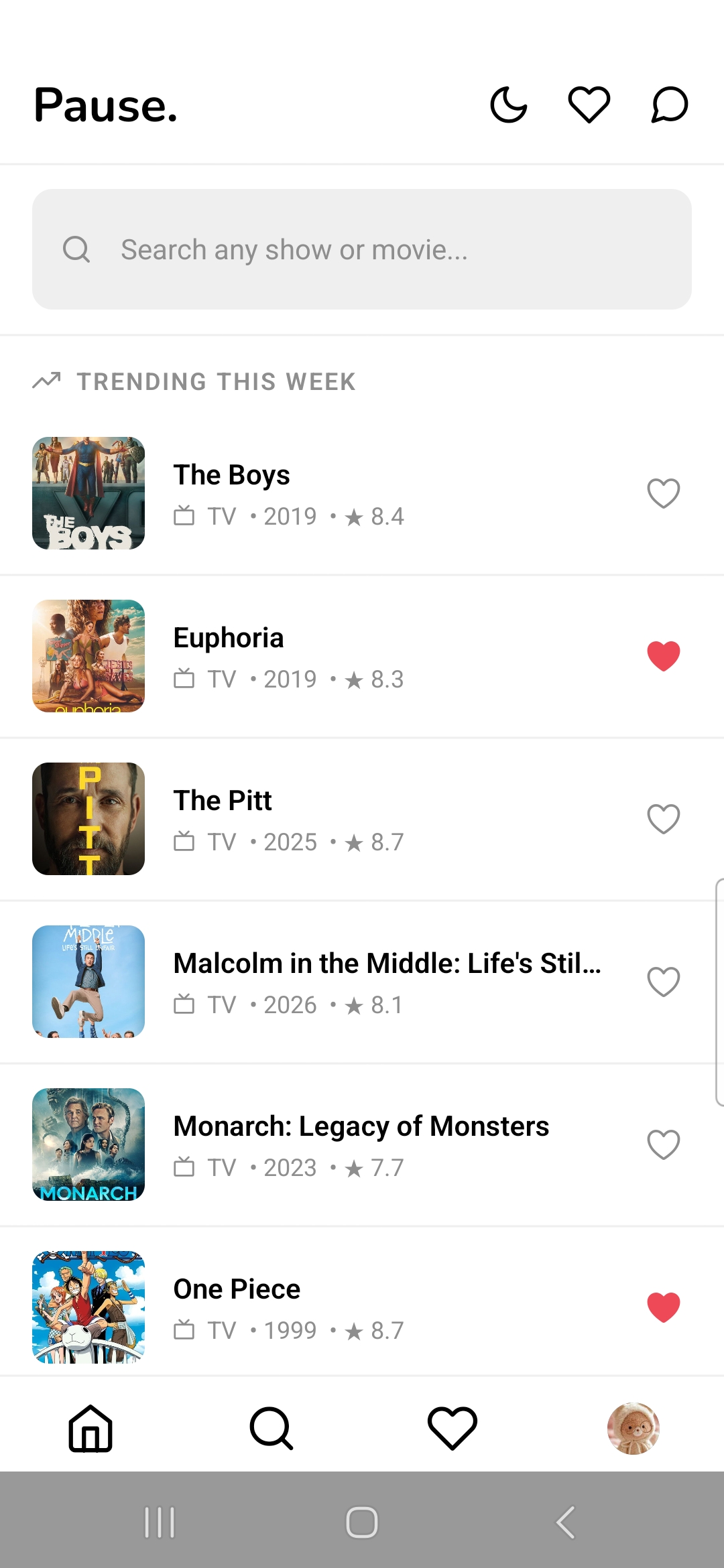
Task: Tap the magnifier inside the search bar
Action: point(76,249)
